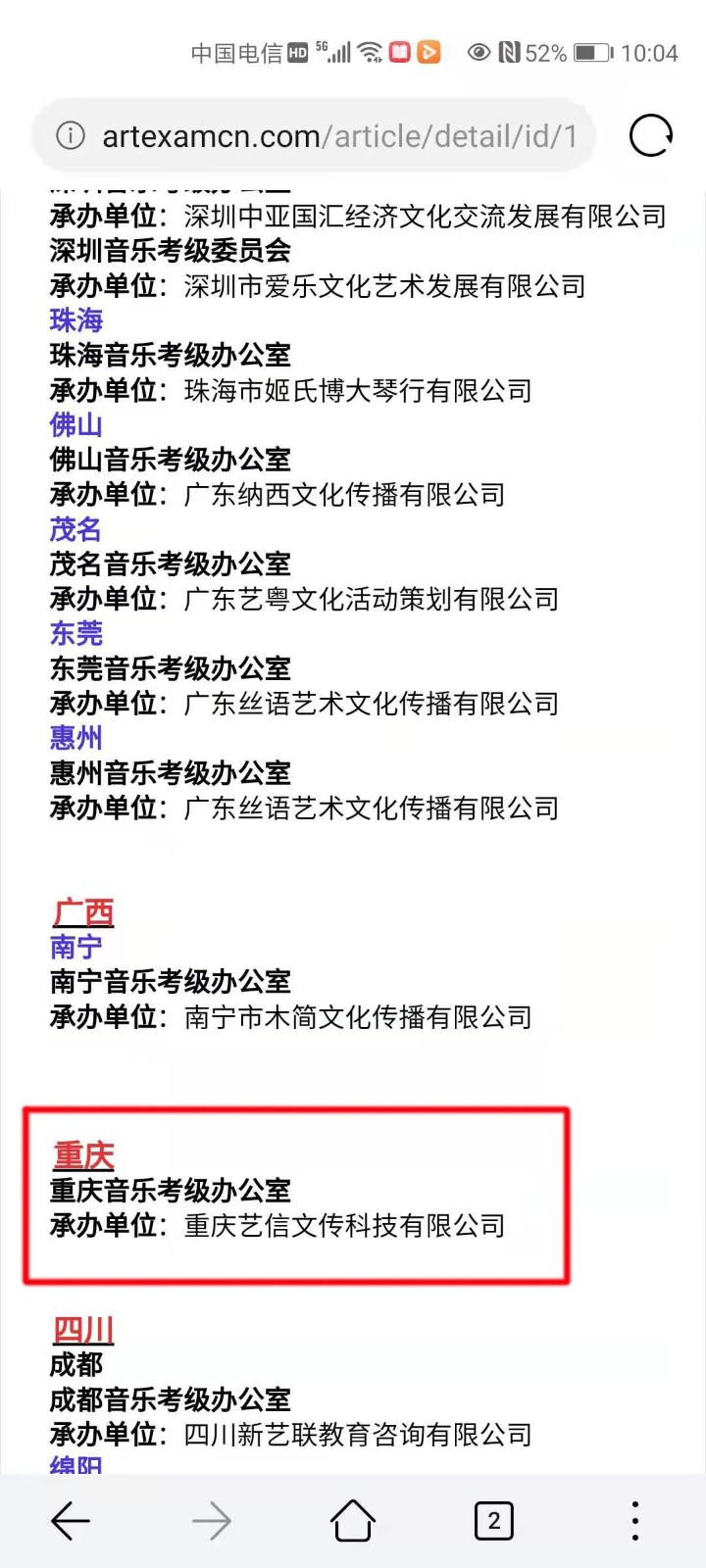Reload the page with the refresh icon

[650, 136]
